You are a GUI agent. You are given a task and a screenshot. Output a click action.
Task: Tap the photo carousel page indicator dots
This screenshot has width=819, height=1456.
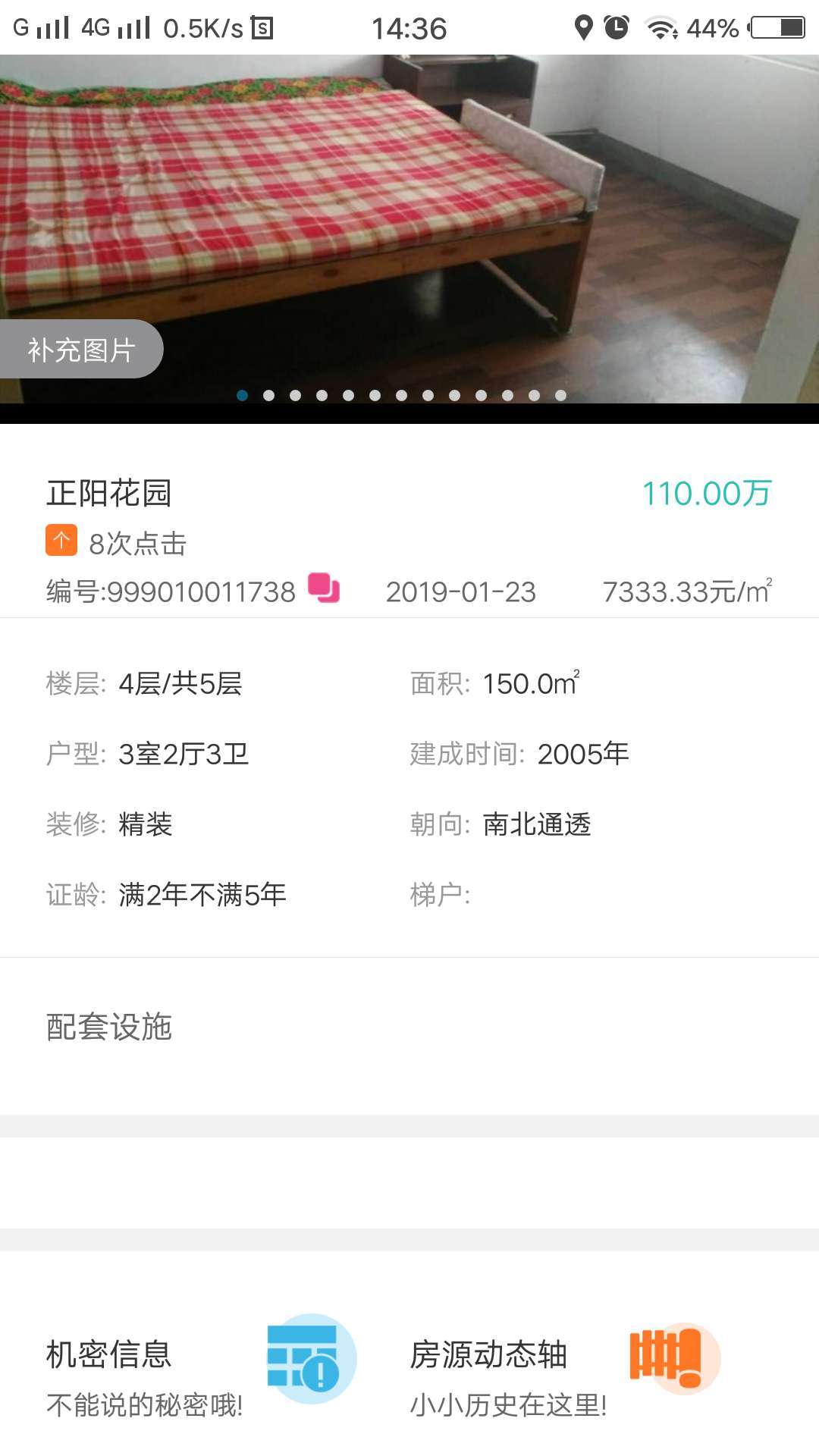click(401, 395)
